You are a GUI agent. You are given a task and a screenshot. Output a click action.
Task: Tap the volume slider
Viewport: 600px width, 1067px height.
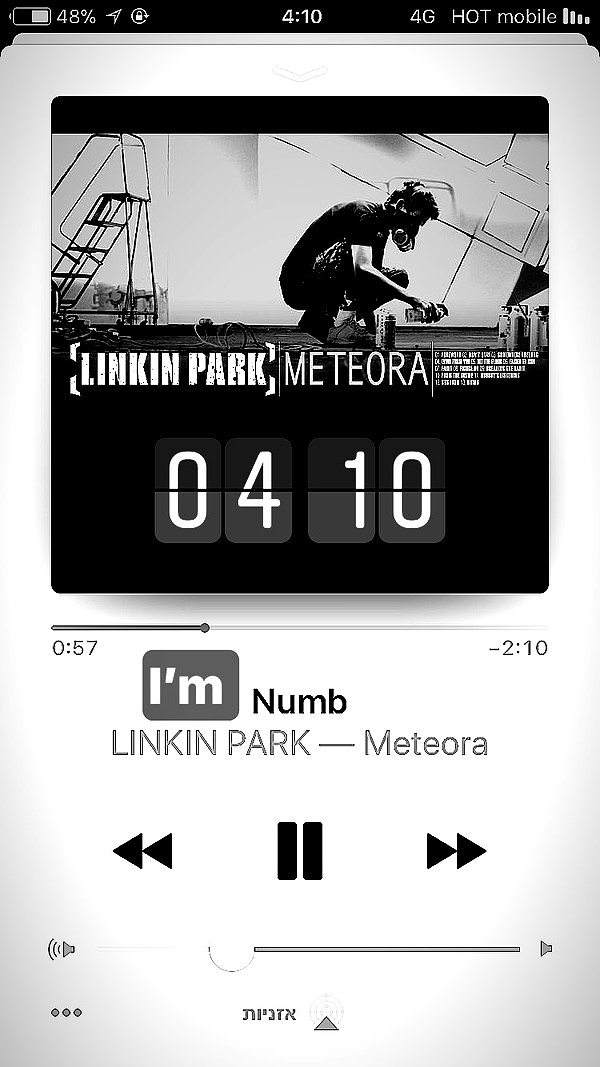[x=308, y=949]
